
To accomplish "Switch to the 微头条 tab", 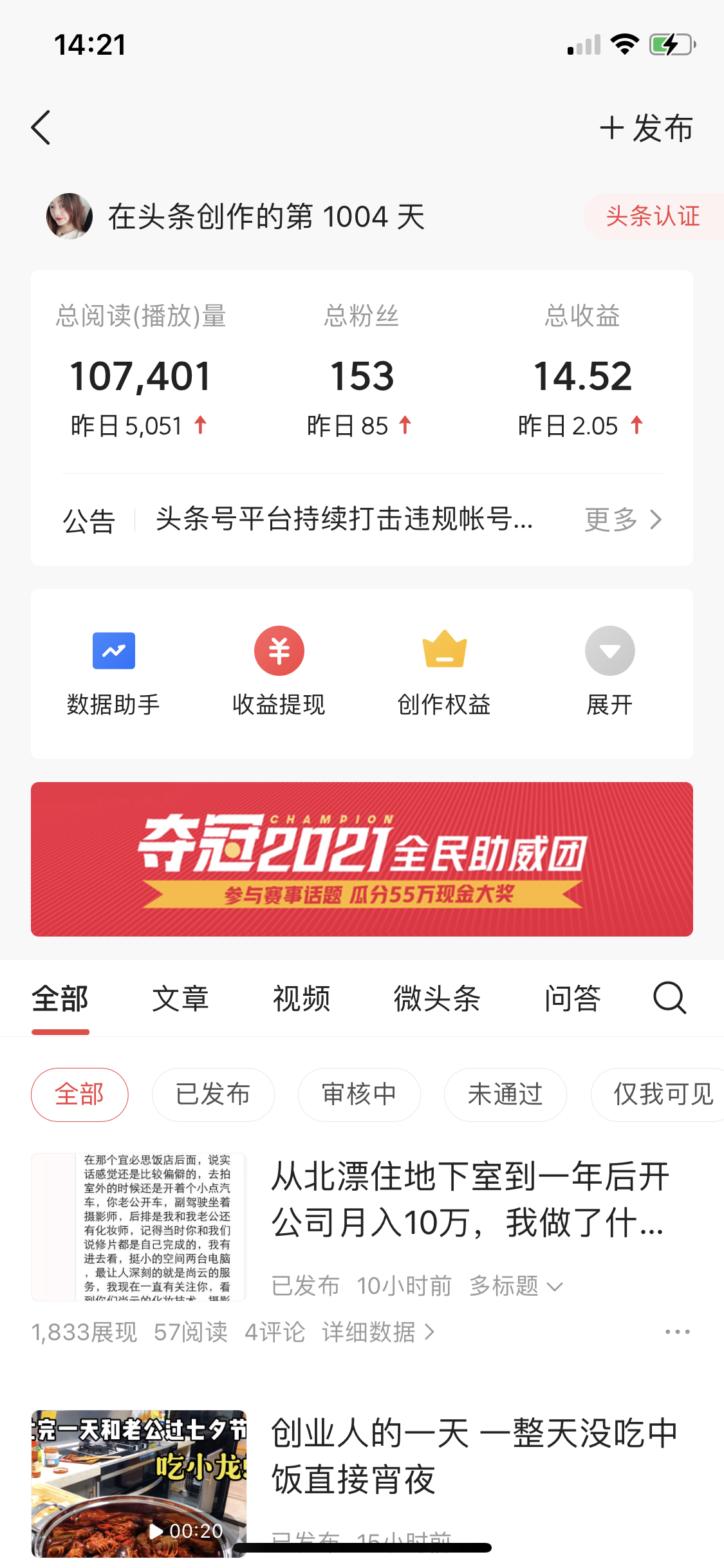I will (436, 998).
